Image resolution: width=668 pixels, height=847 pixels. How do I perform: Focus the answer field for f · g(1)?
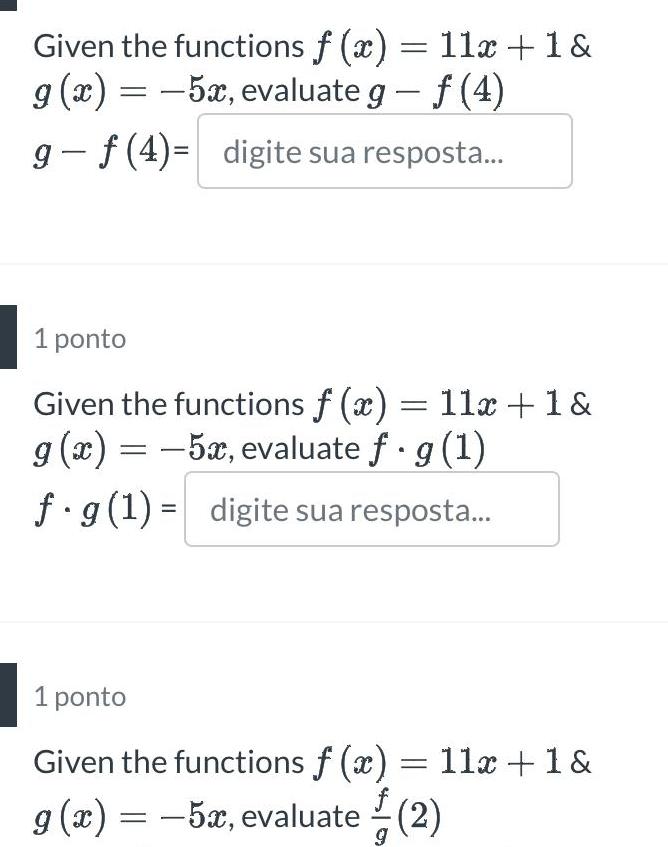371,510
